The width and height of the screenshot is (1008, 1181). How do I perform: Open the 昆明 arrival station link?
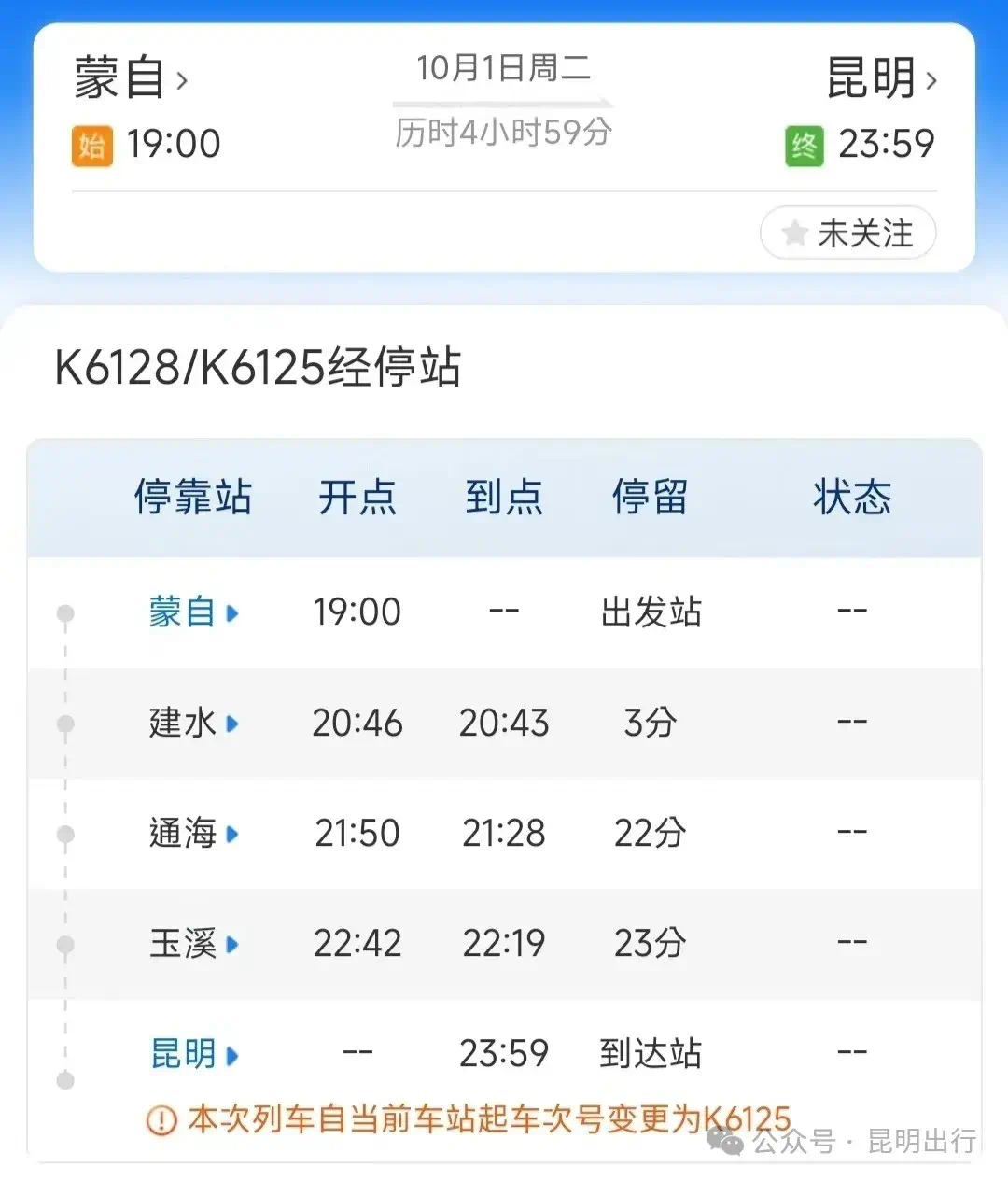coord(184,1054)
